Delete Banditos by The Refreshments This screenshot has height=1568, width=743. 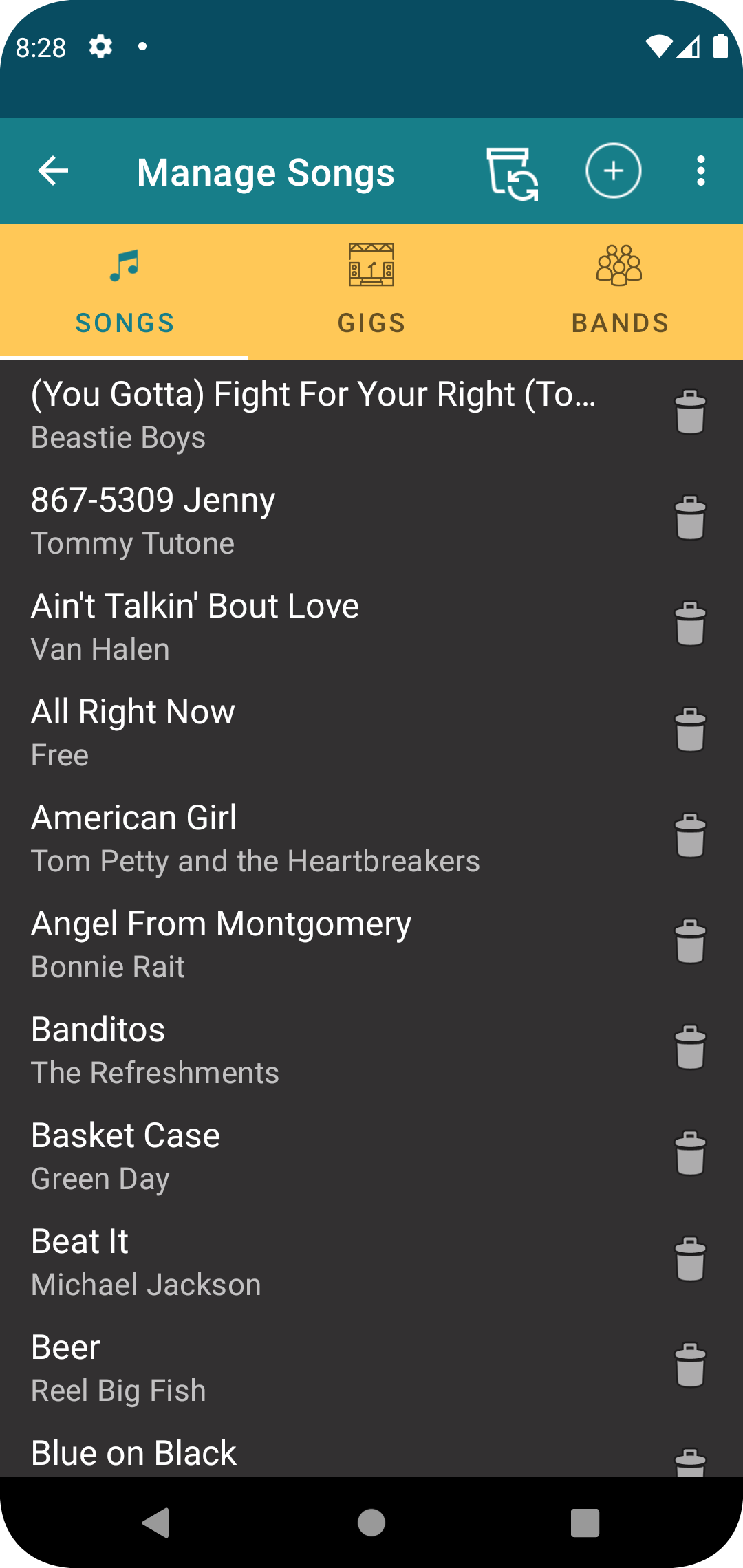click(690, 1047)
